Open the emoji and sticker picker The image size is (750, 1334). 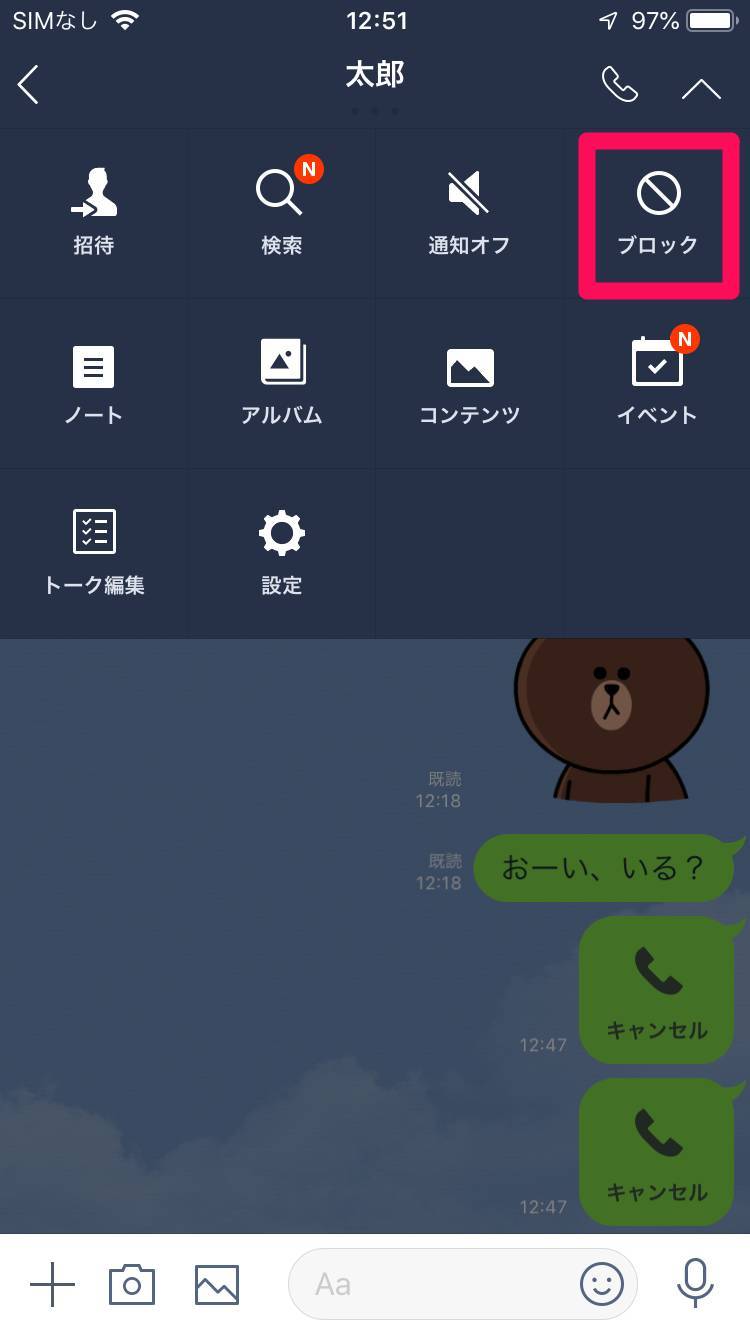click(x=601, y=1284)
